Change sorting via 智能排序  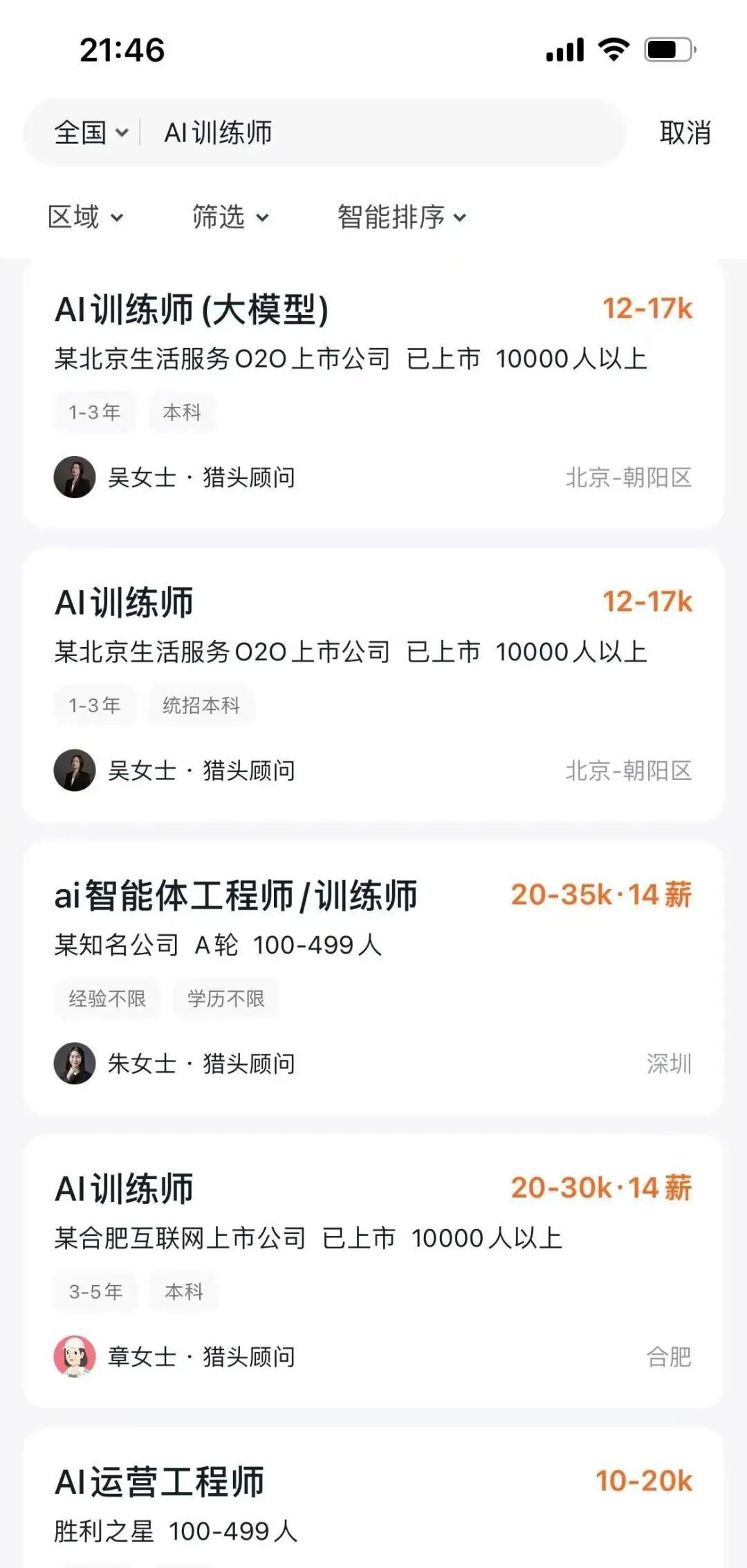[401, 217]
